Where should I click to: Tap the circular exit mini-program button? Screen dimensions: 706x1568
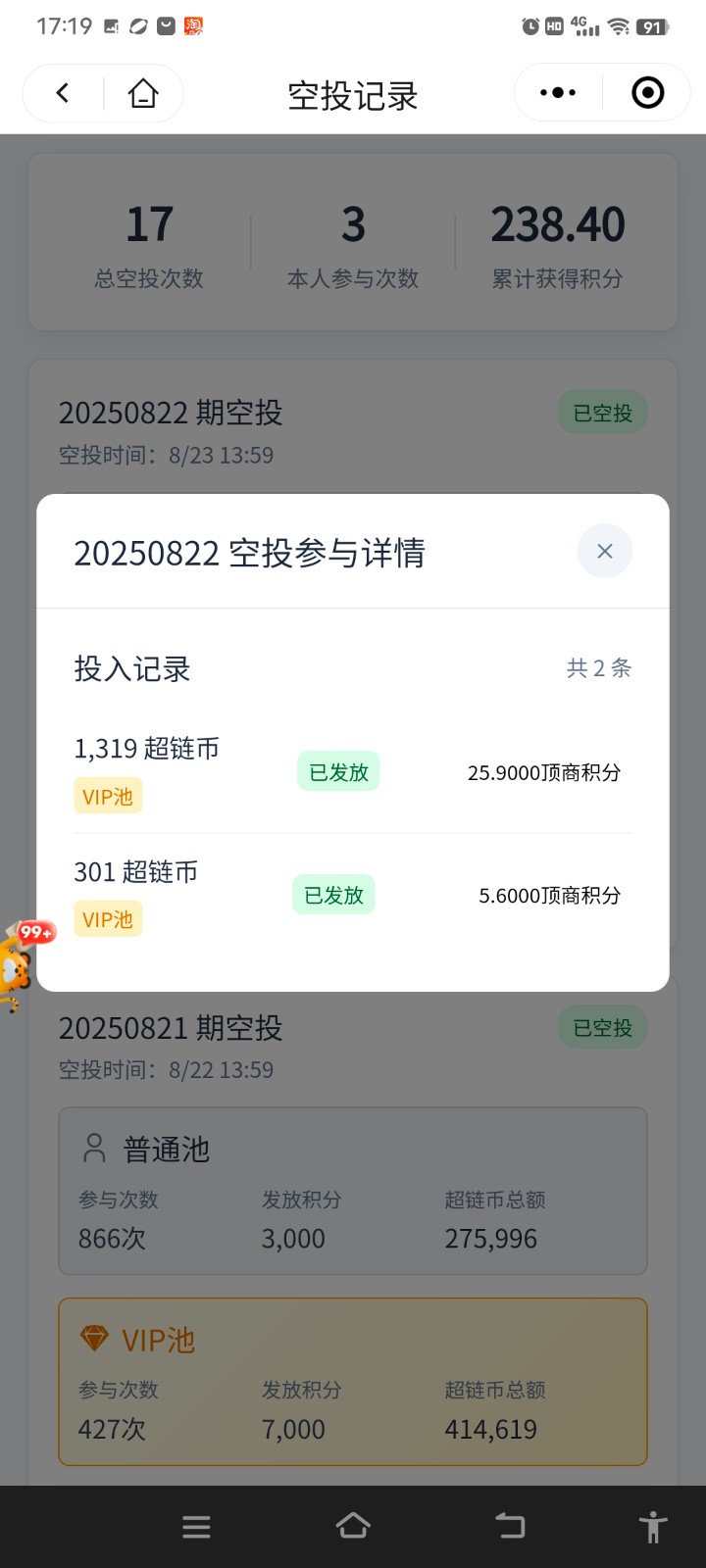pyautogui.click(x=645, y=92)
